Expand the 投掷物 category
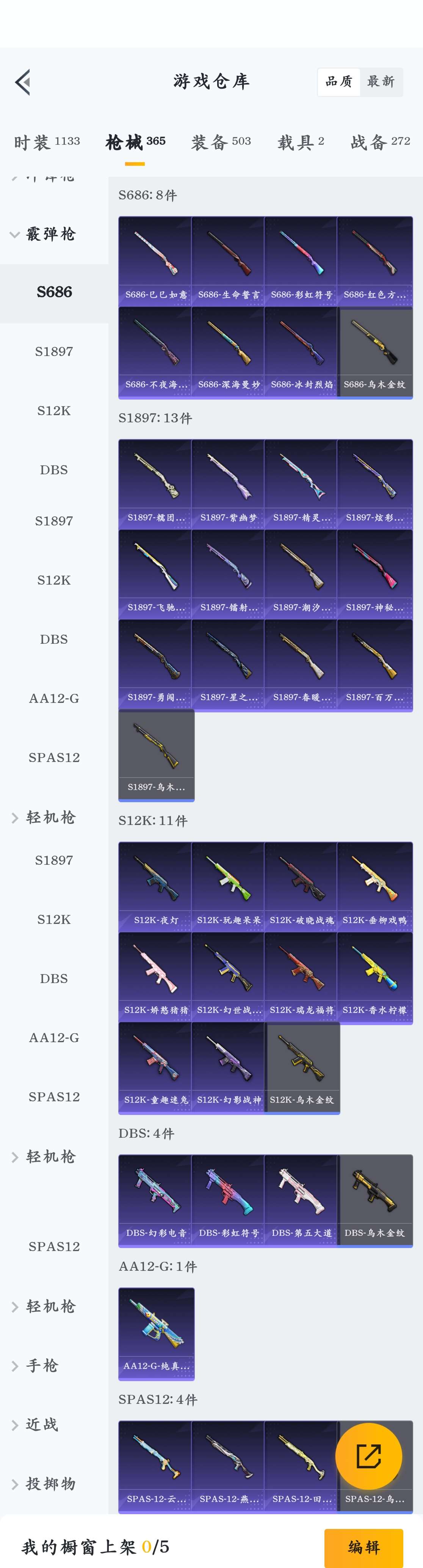Viewport: 423px width, 1568px height. [50, 1484]
